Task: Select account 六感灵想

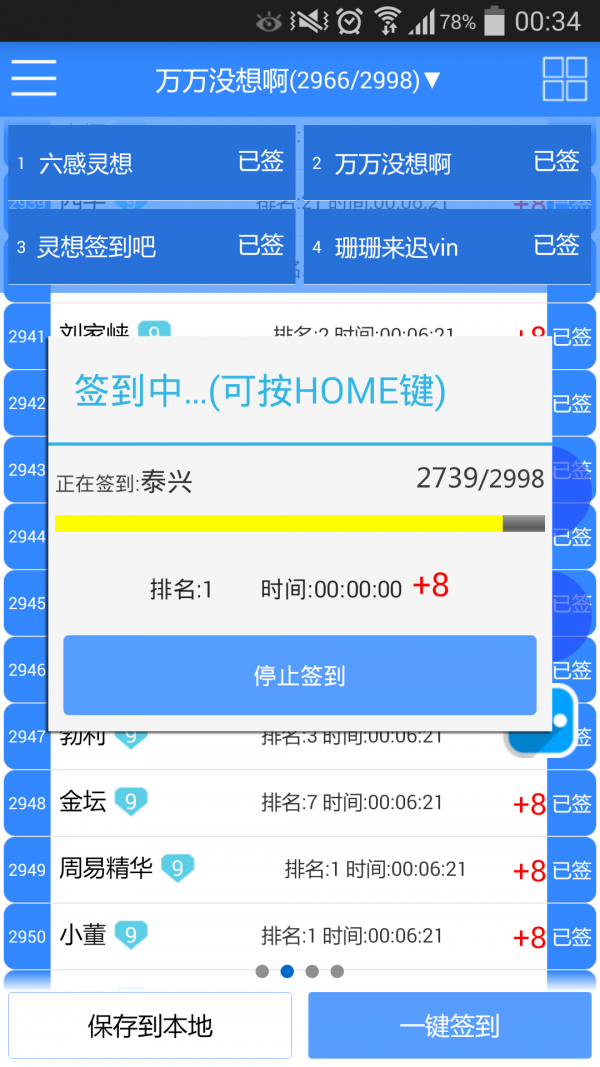Action: tap(151, 163)
